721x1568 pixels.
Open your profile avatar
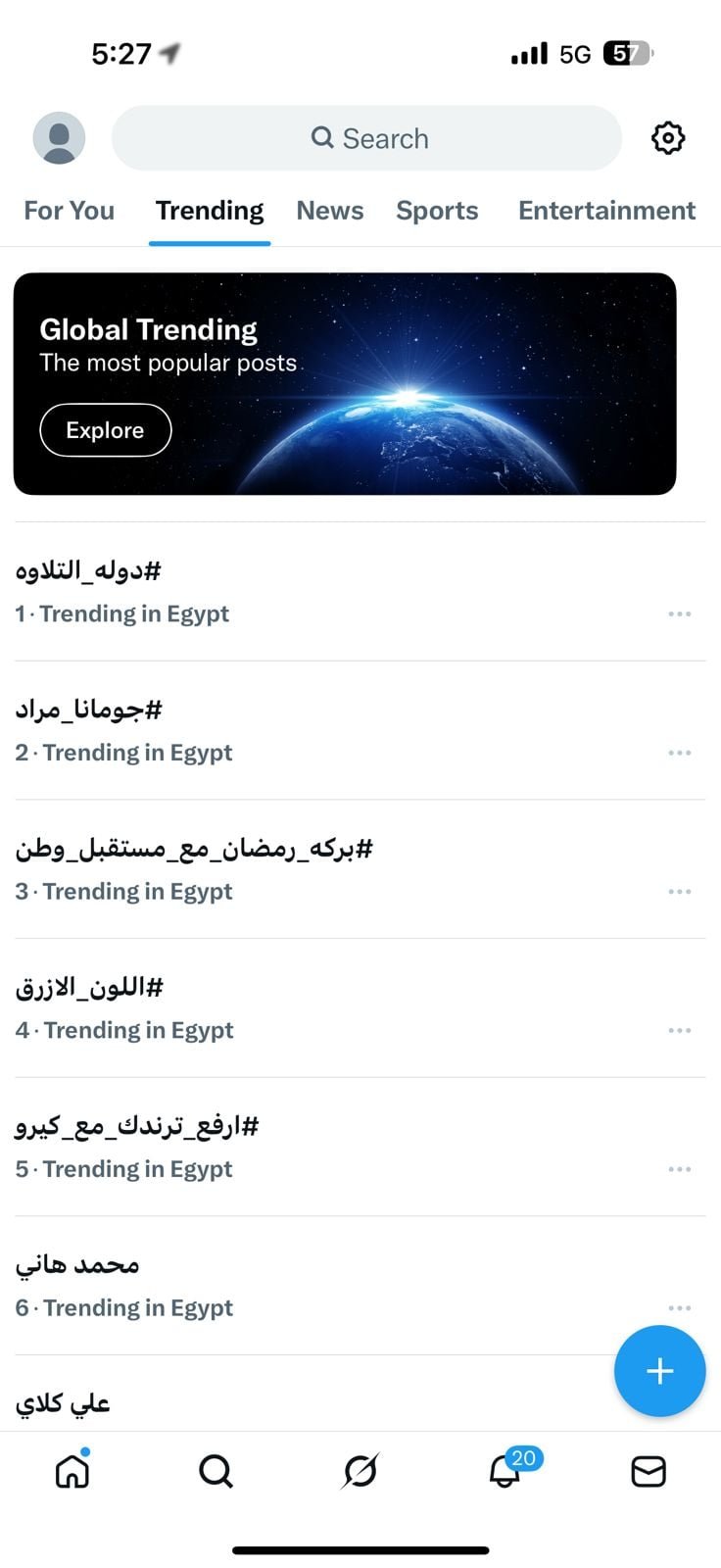coord(58,137)
